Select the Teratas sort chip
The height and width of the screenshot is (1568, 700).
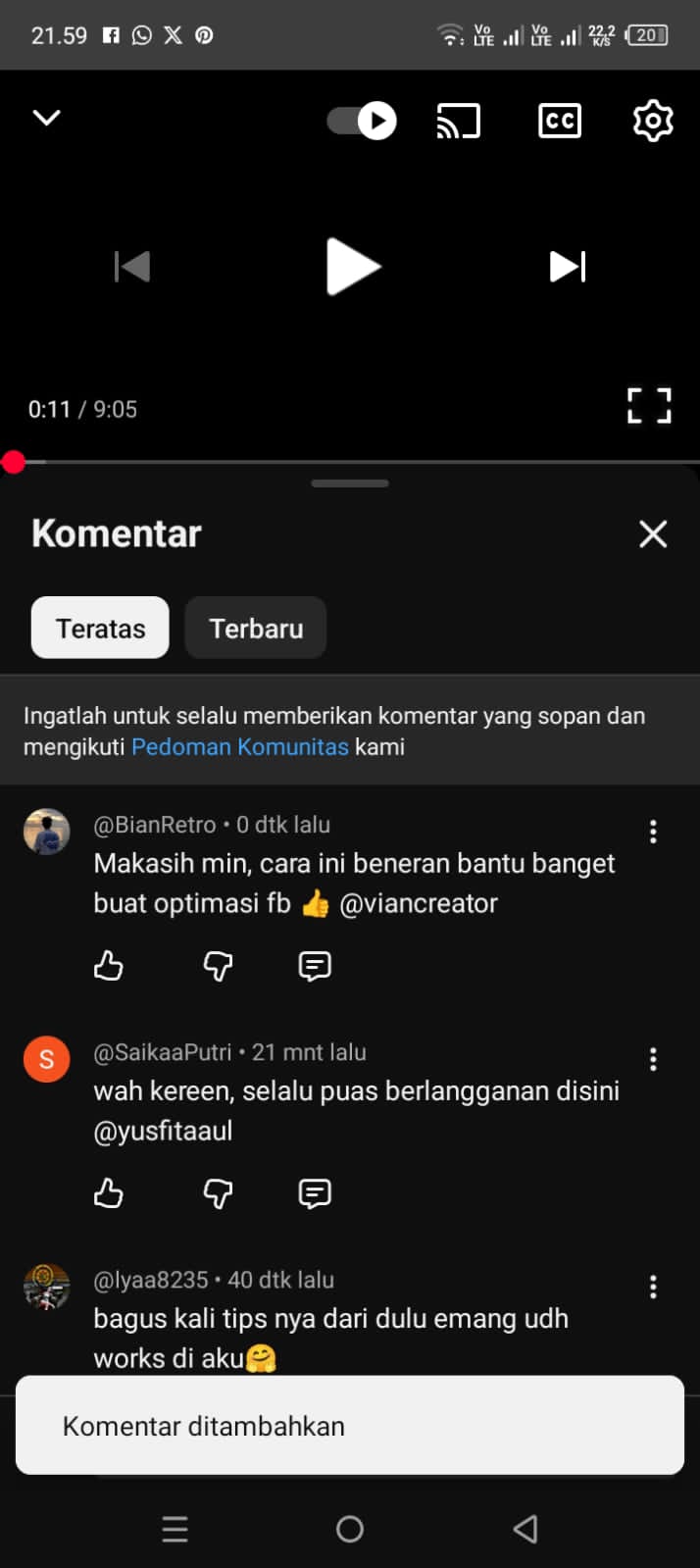point(100,628)
